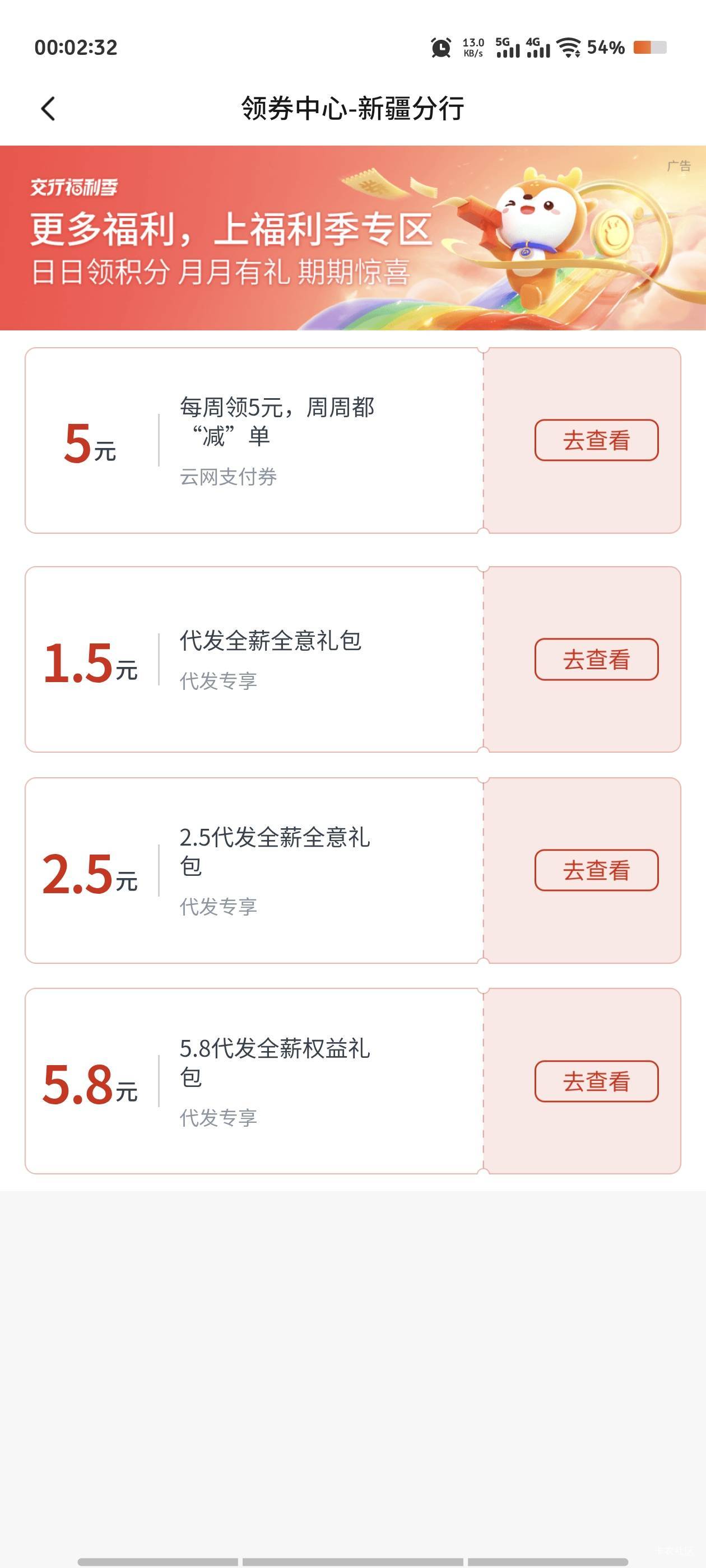Open the 交行福利季 promotional banner
The height and width of the screenshot is (1568, 706).
click(352, 238)
